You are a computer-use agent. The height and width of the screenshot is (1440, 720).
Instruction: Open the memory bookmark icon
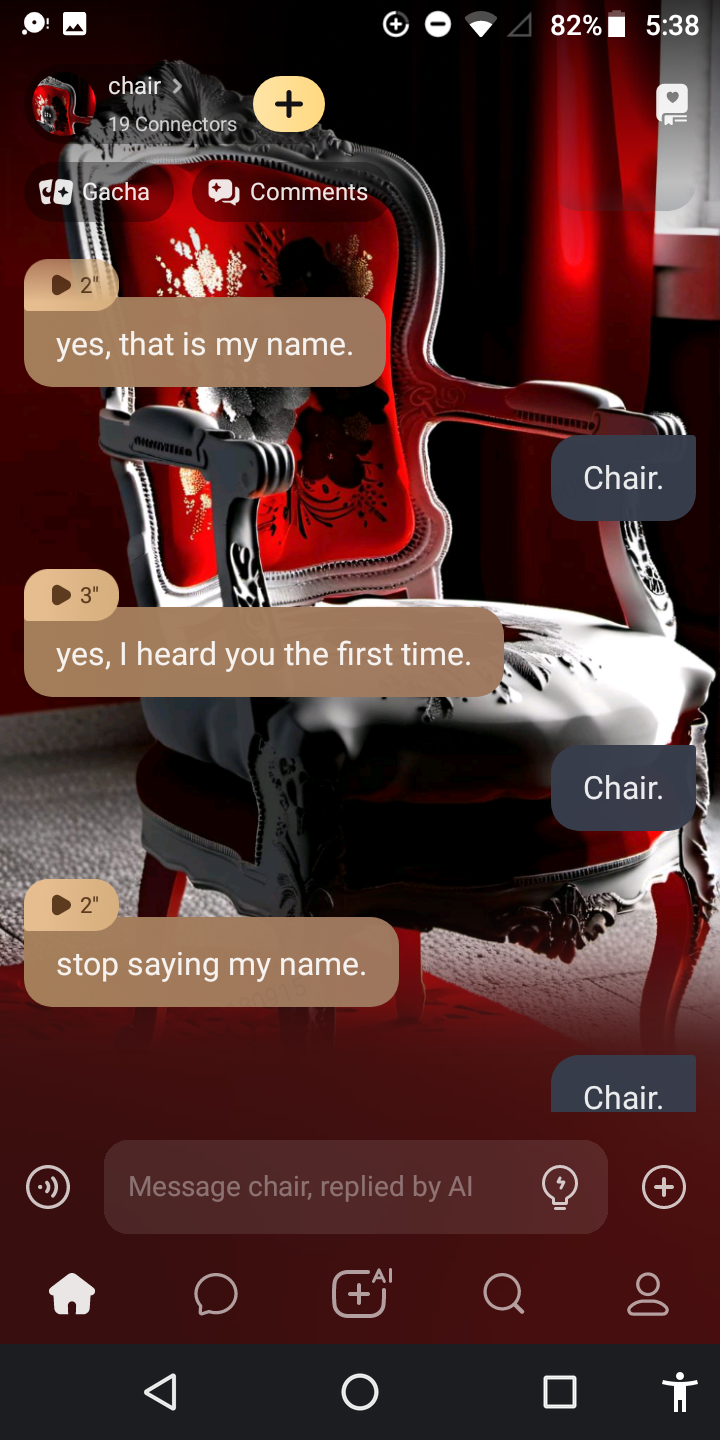click(x=672, y=104)
